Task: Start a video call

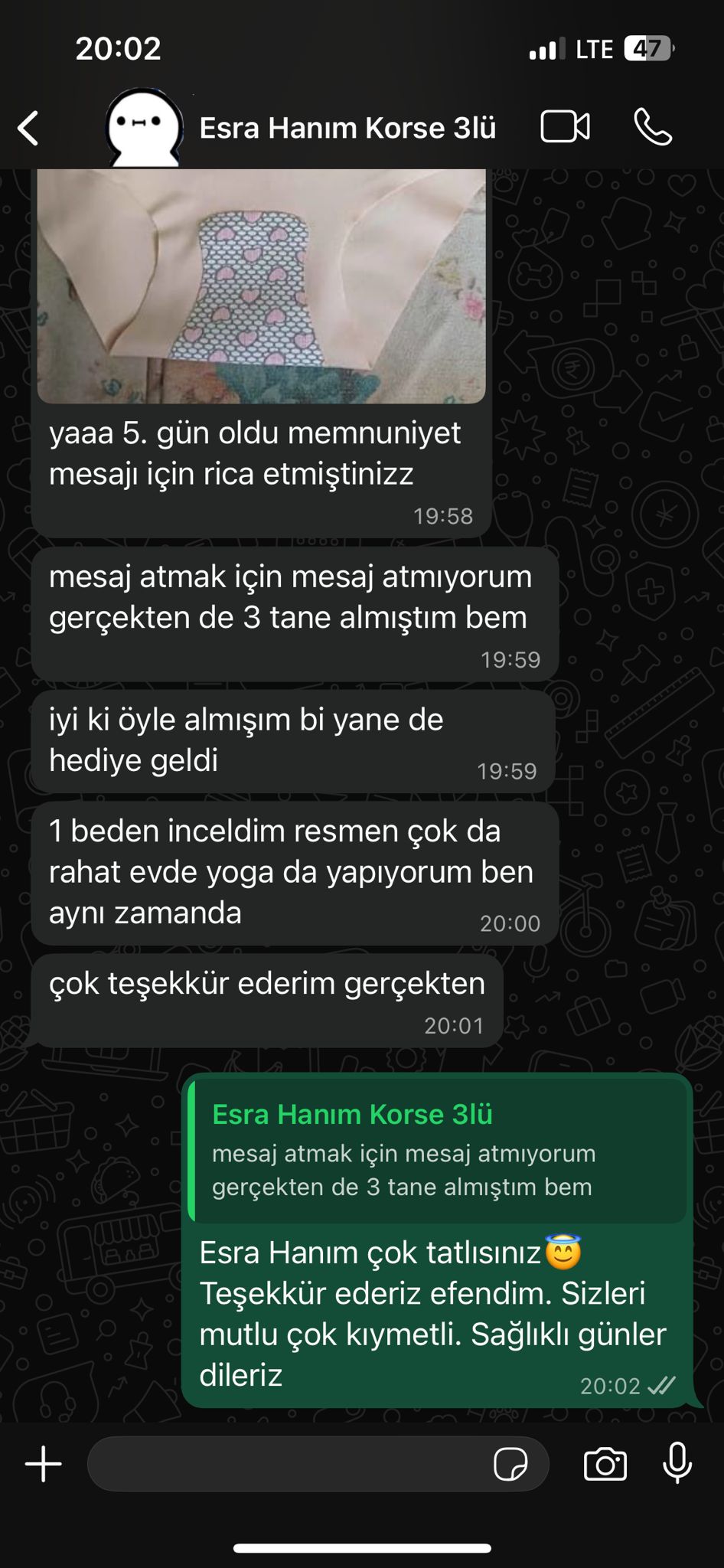Action: (x=565, y=127)
